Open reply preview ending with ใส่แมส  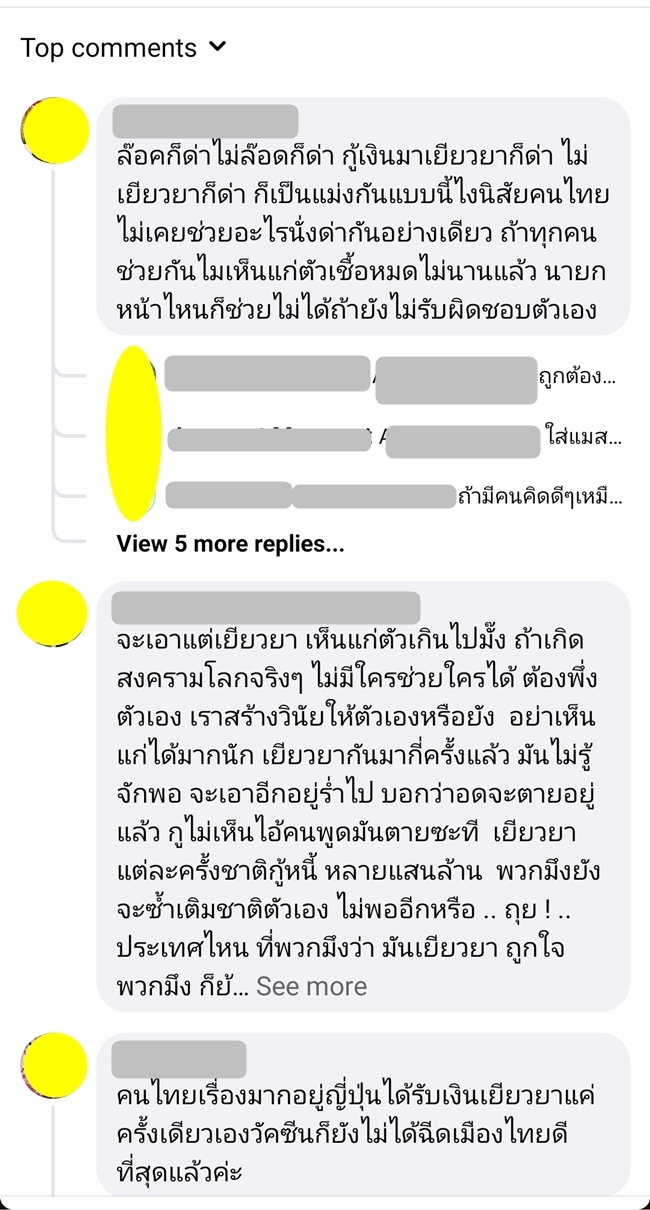582,437
